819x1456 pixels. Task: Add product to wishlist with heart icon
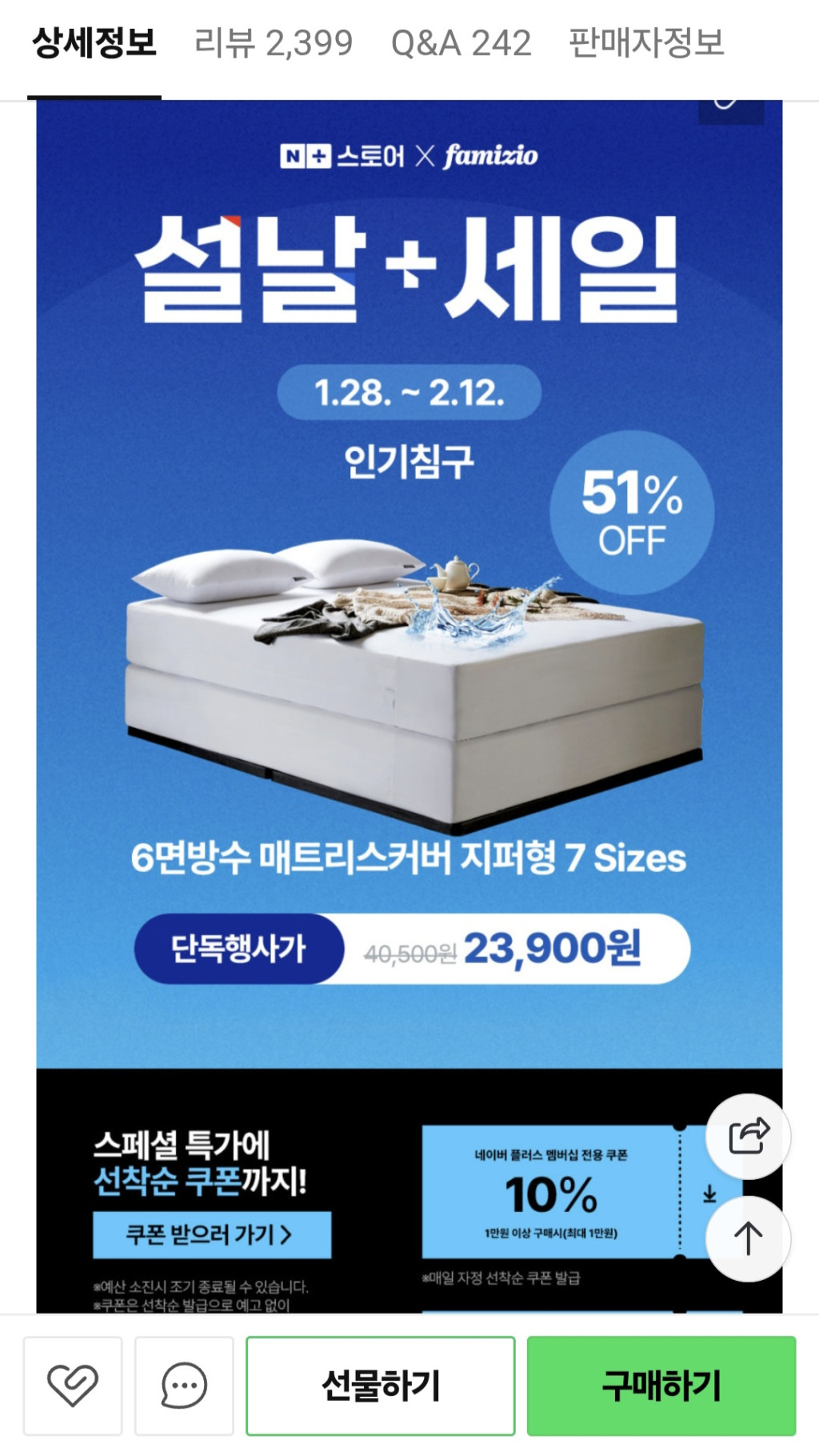pyautogui.click(x=73, y=1386)
